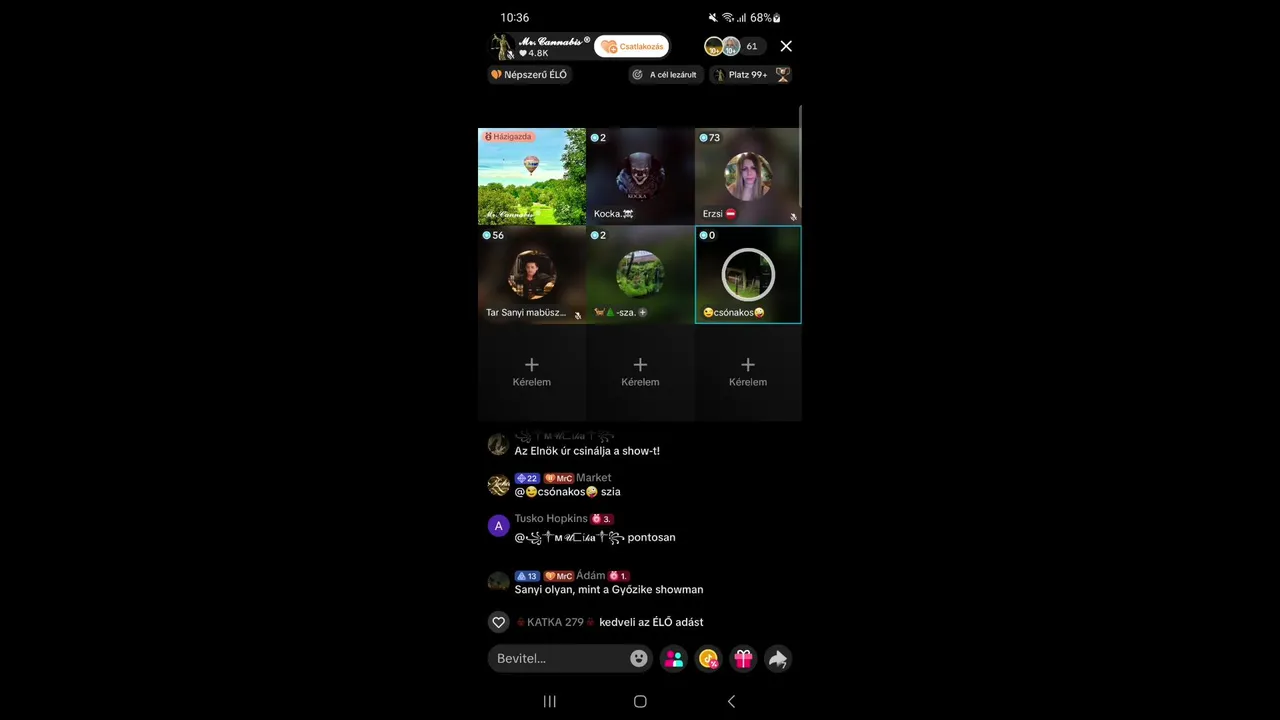Share this live stream
Screen dimensions: 1280x720
778,658
